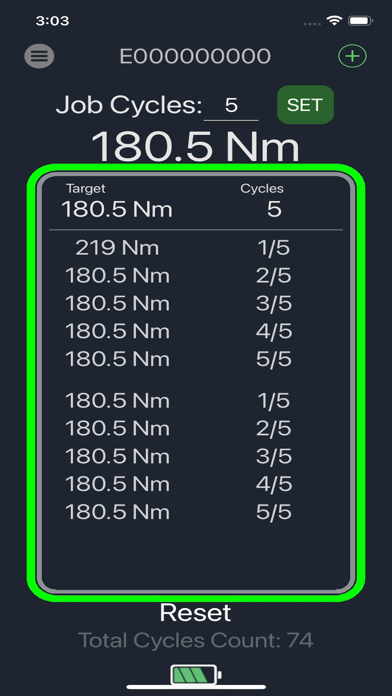Image resolution: width=392 pixels, height=696 pixels.
Task: Edit the Job Cycles number field
Action: click(x=231, y=106)
